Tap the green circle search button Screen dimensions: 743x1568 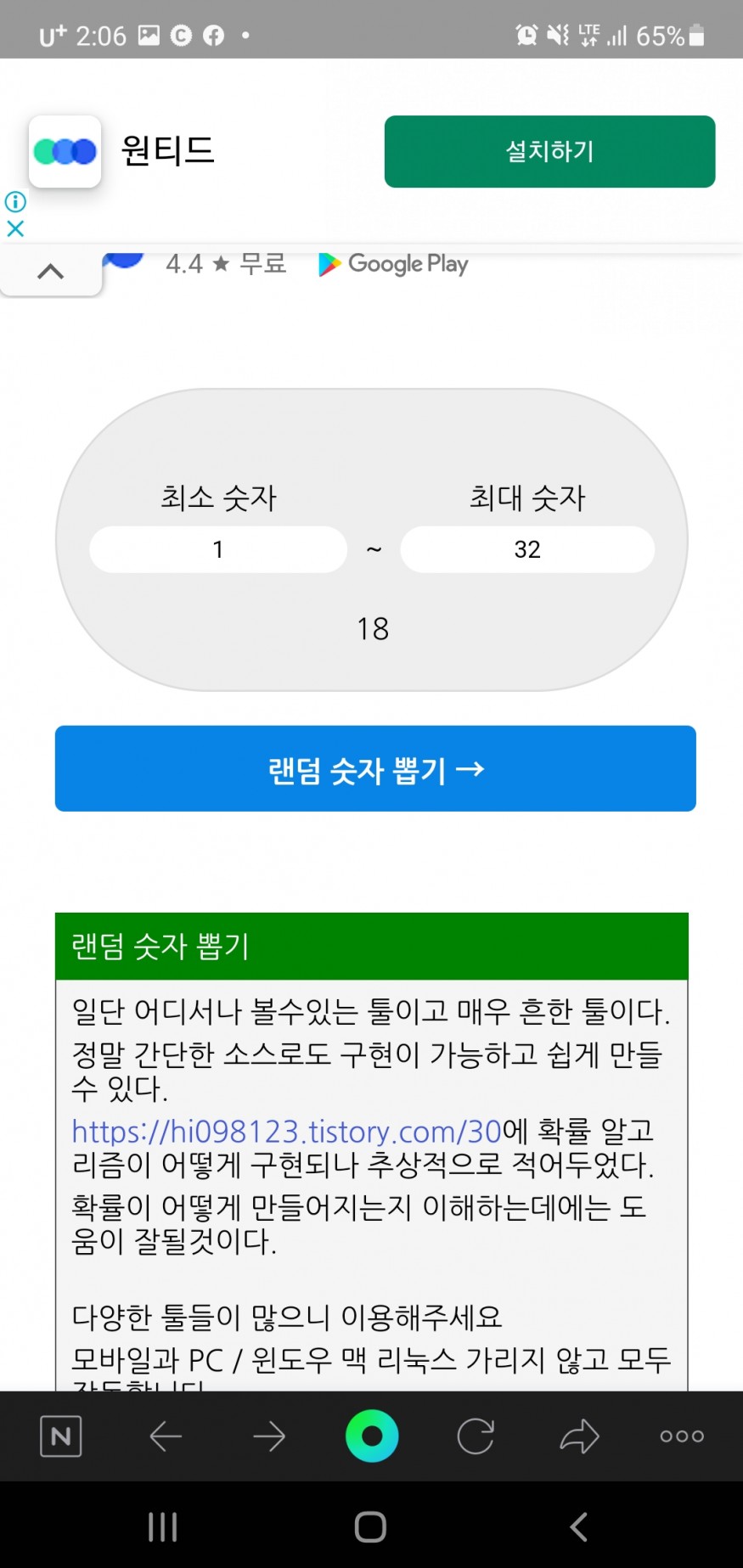(x=372, y=1436)
